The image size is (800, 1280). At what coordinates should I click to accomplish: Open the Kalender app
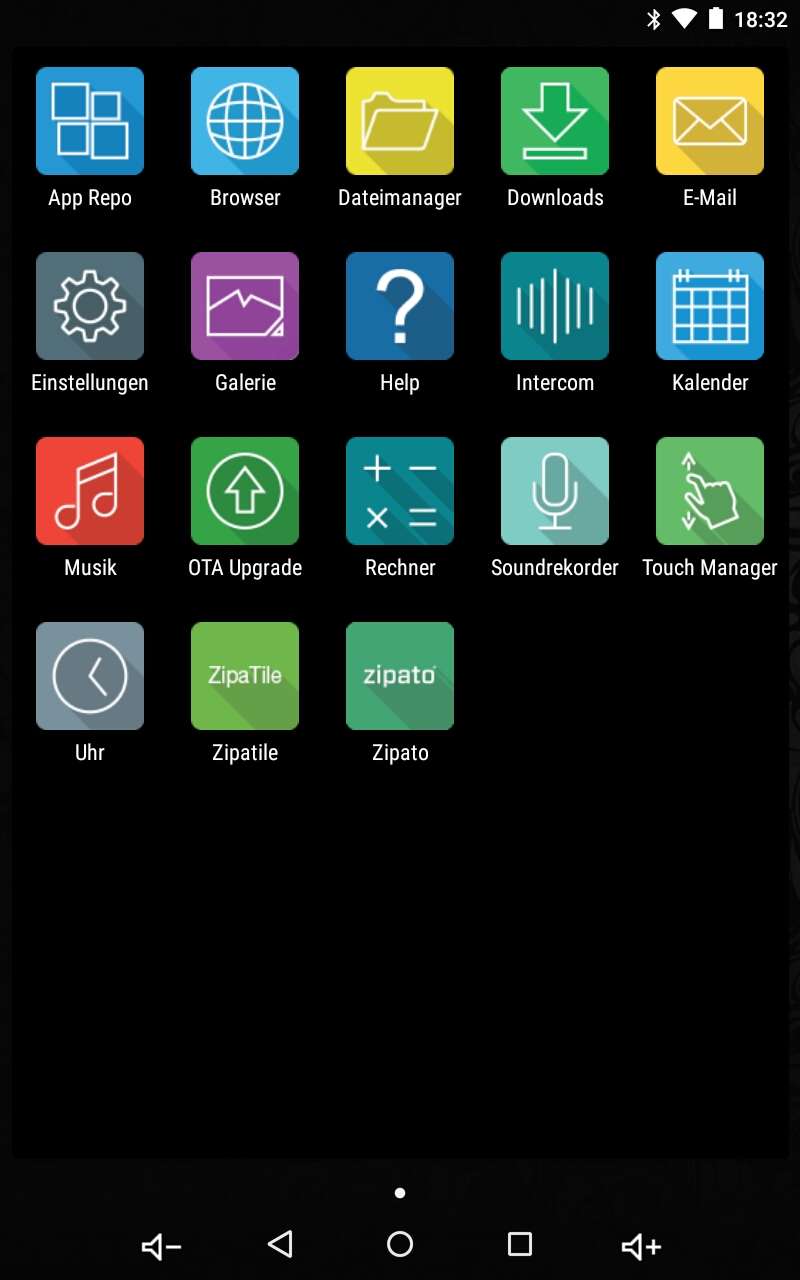click(x=710, y=306)
